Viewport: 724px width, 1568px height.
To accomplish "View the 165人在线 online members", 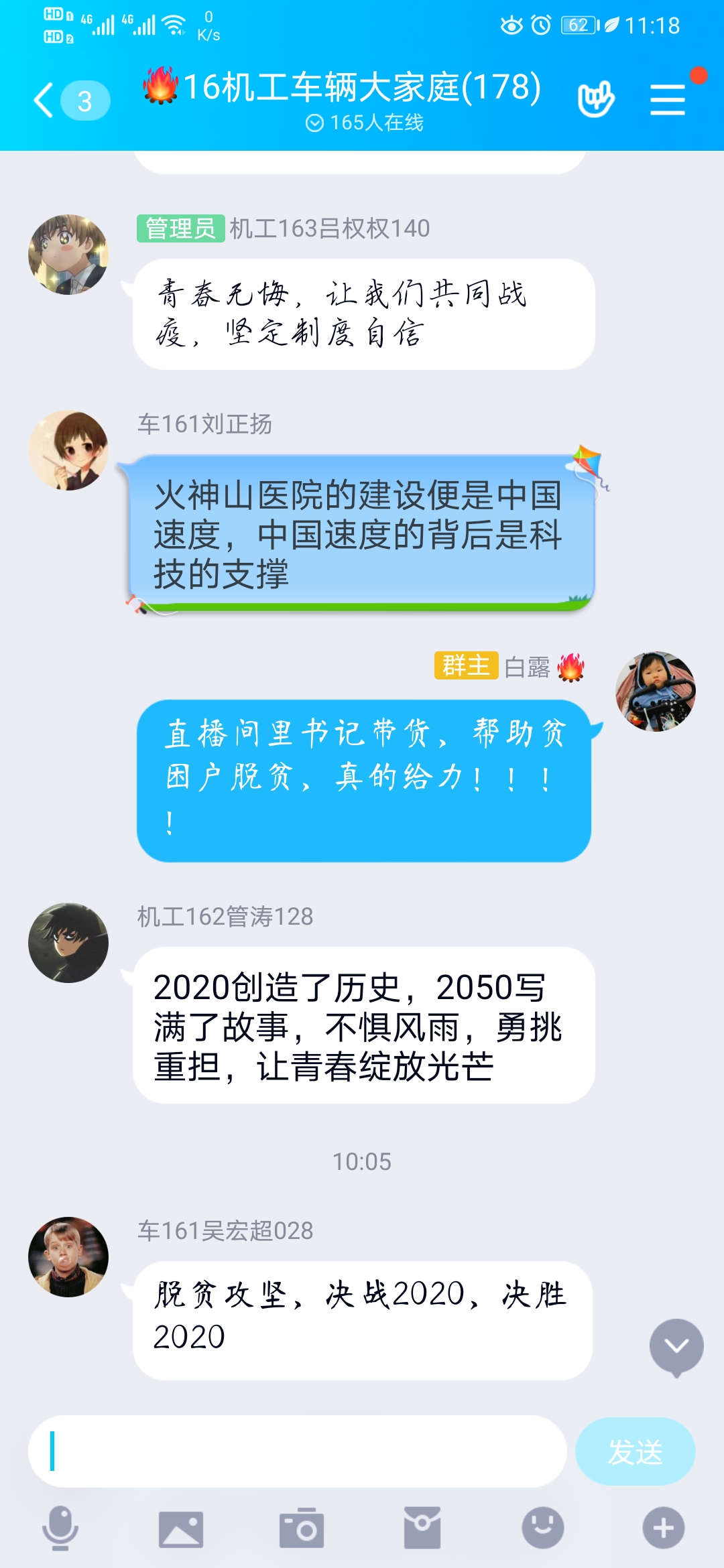I will click(365, 123).
